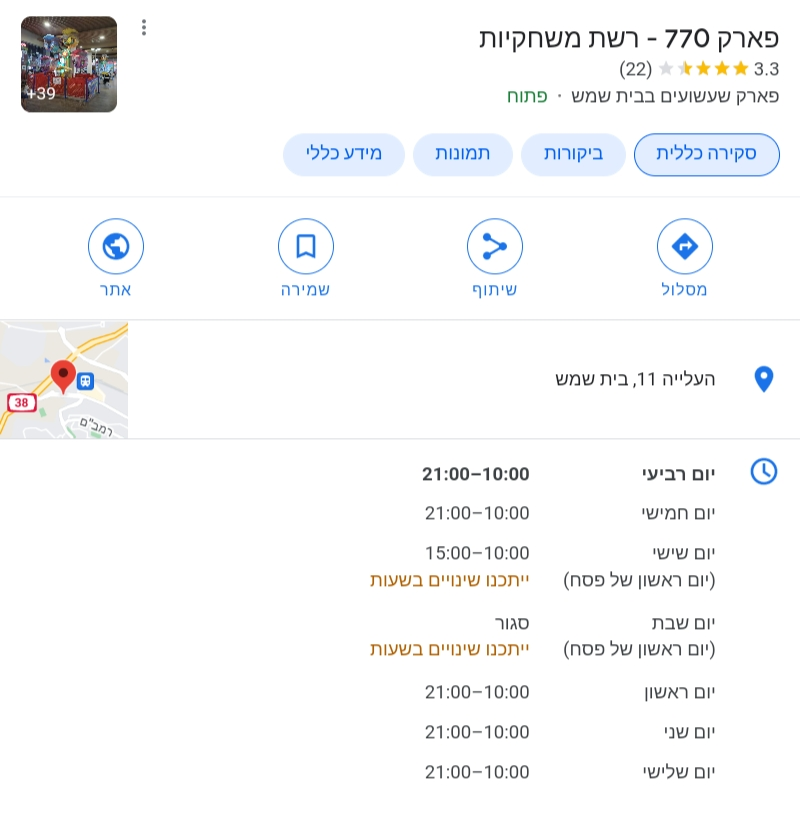
Task: Open the תמונות tab
Action: pyautogui.click(x=462, y=154)
